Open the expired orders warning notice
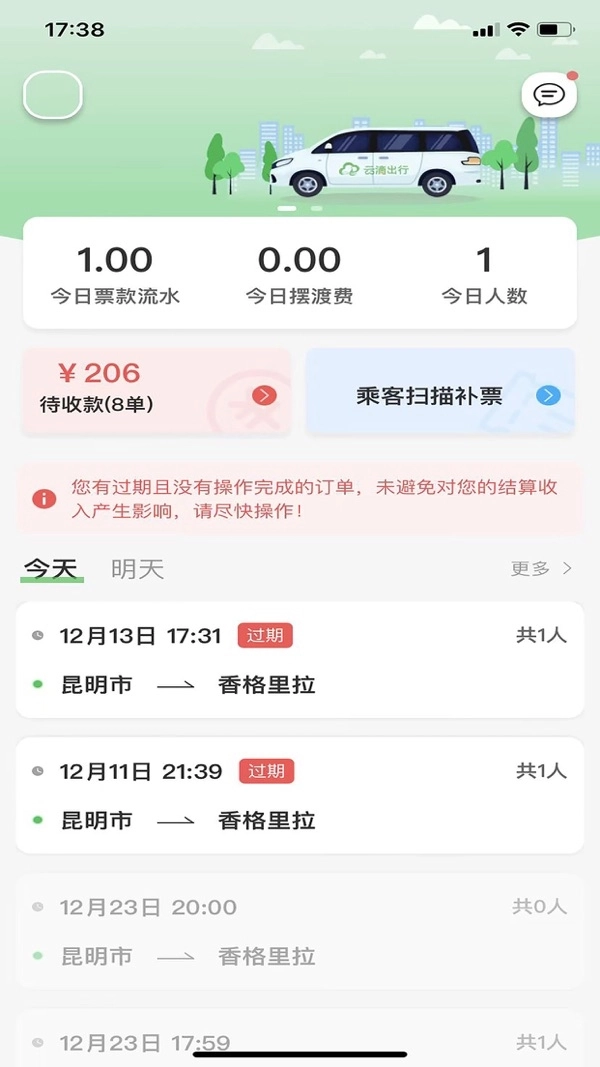This screenshot has width=600, height=1067. click(x=299, y=499)
